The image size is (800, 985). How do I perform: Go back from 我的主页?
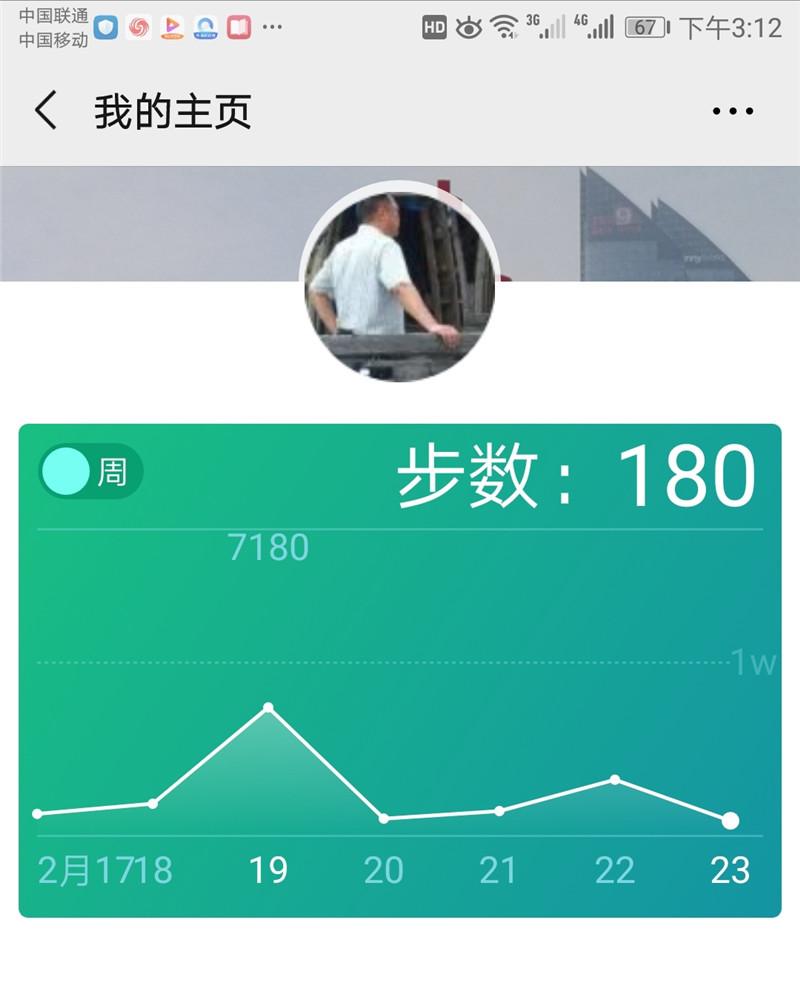(46, 111)
